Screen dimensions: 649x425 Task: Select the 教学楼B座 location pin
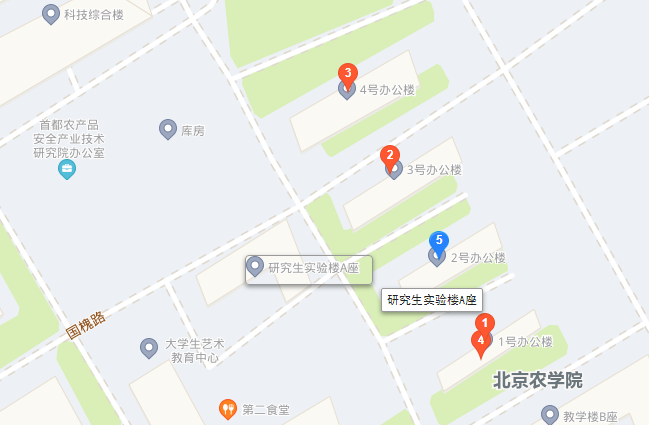550,415
